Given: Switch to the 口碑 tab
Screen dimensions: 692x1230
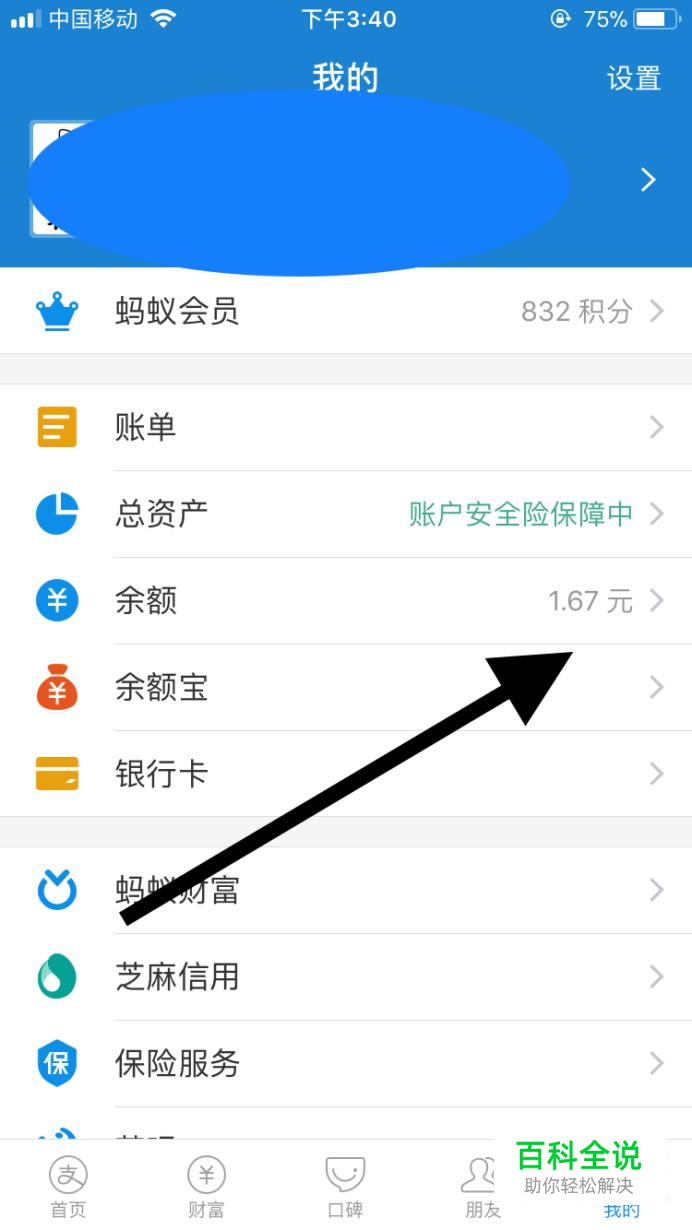Looking at the screenshot, I should click(345, 1186).
